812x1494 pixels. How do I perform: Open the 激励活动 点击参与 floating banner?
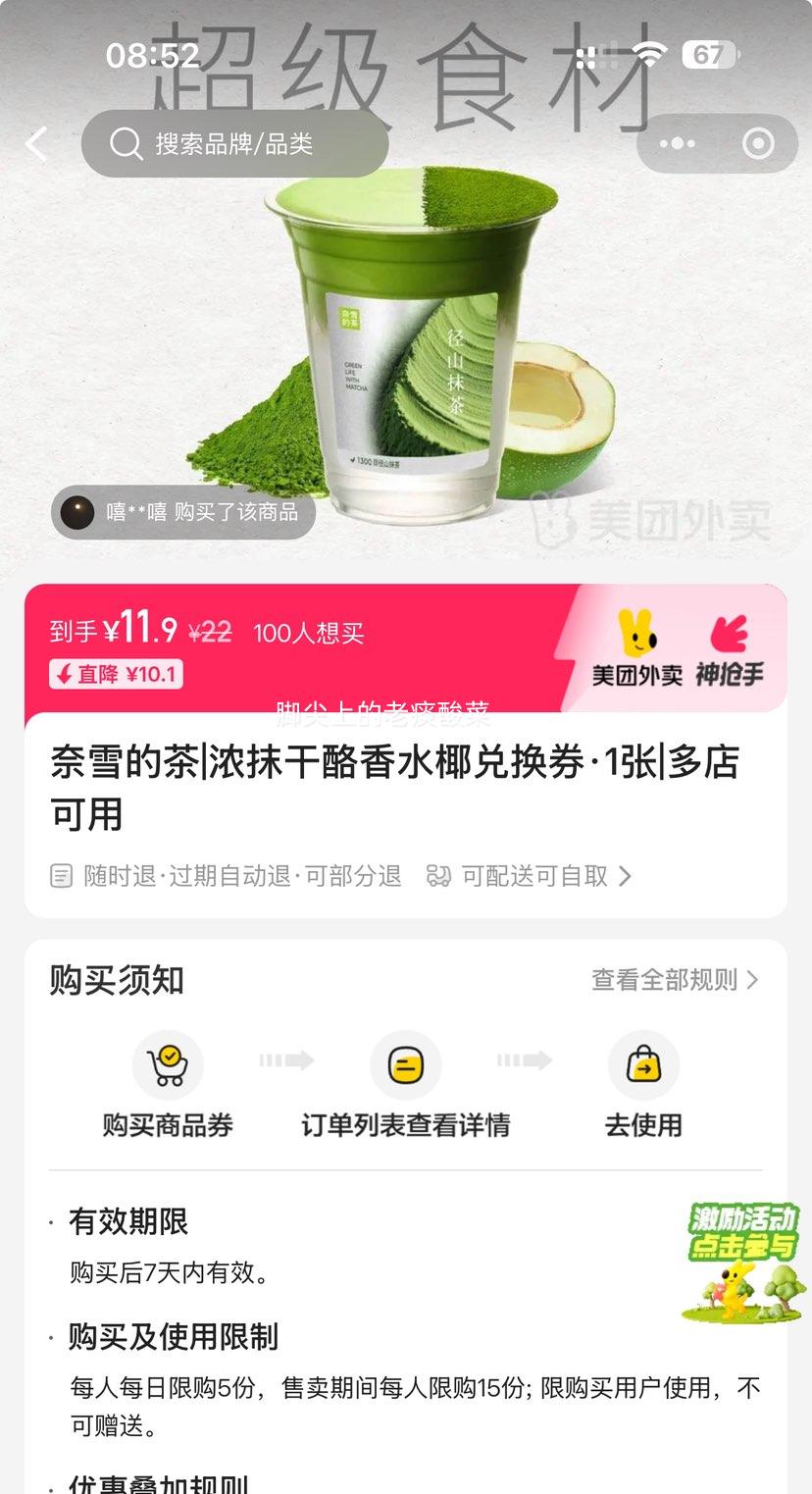742,1262
